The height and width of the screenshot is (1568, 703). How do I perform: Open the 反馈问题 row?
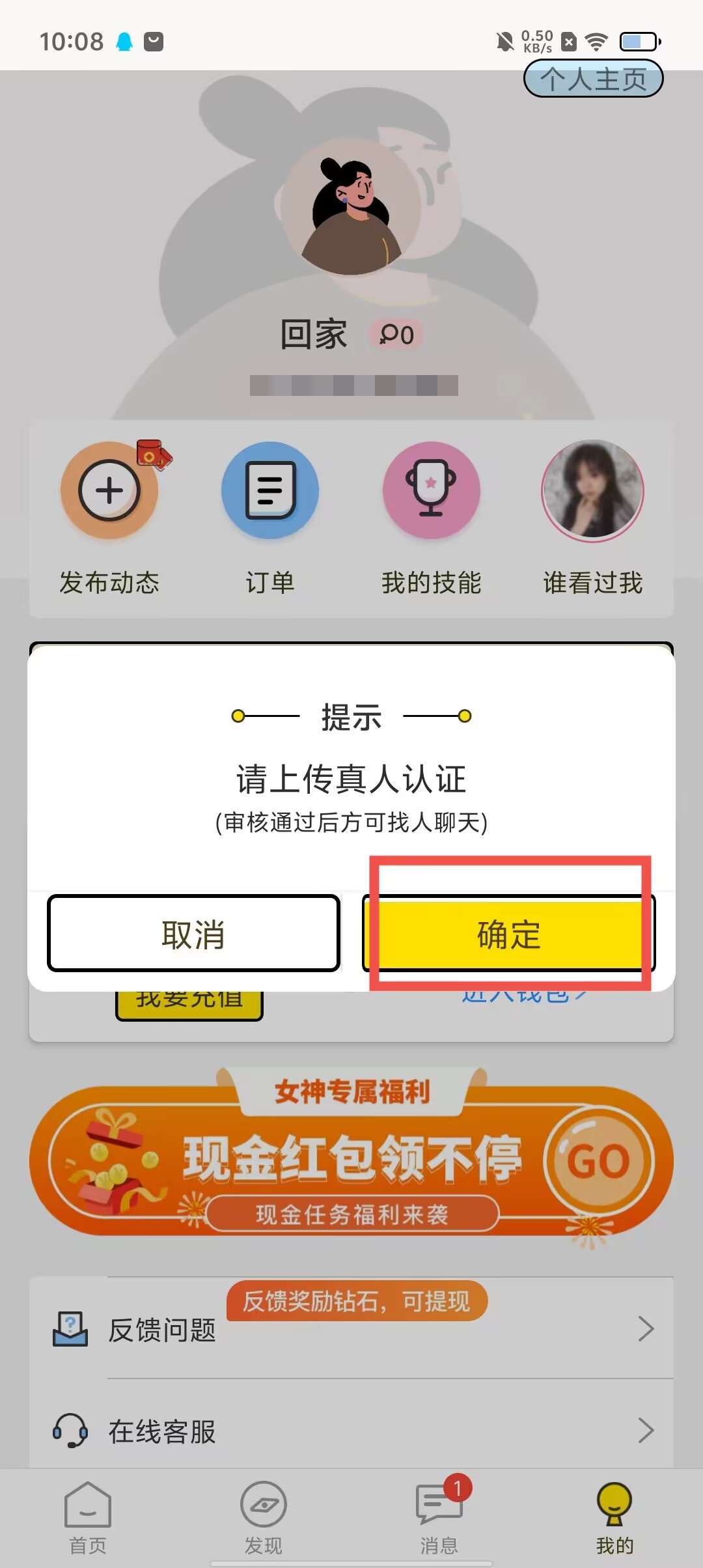[x=351, y=1329]
